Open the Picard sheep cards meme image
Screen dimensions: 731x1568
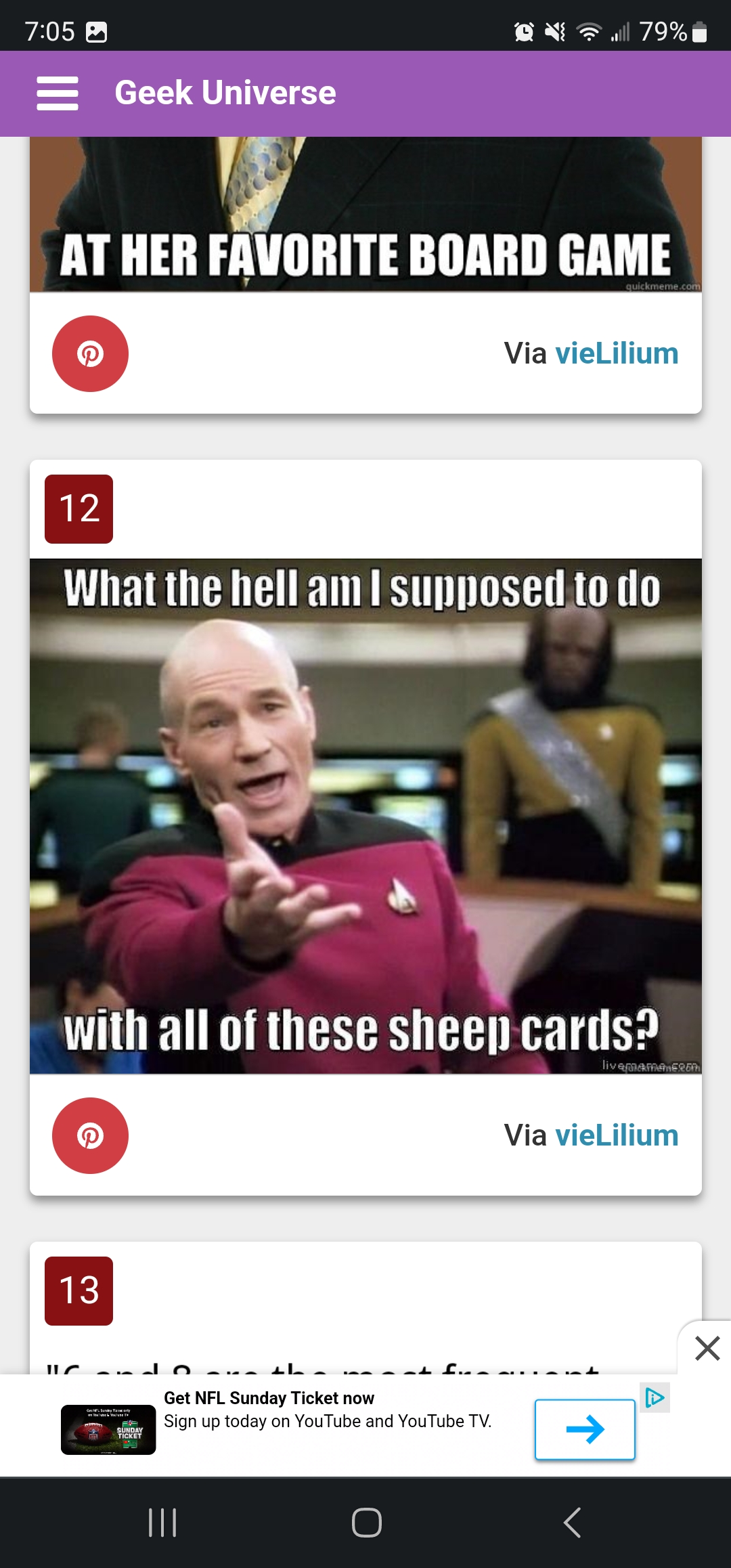pos(365,816)
